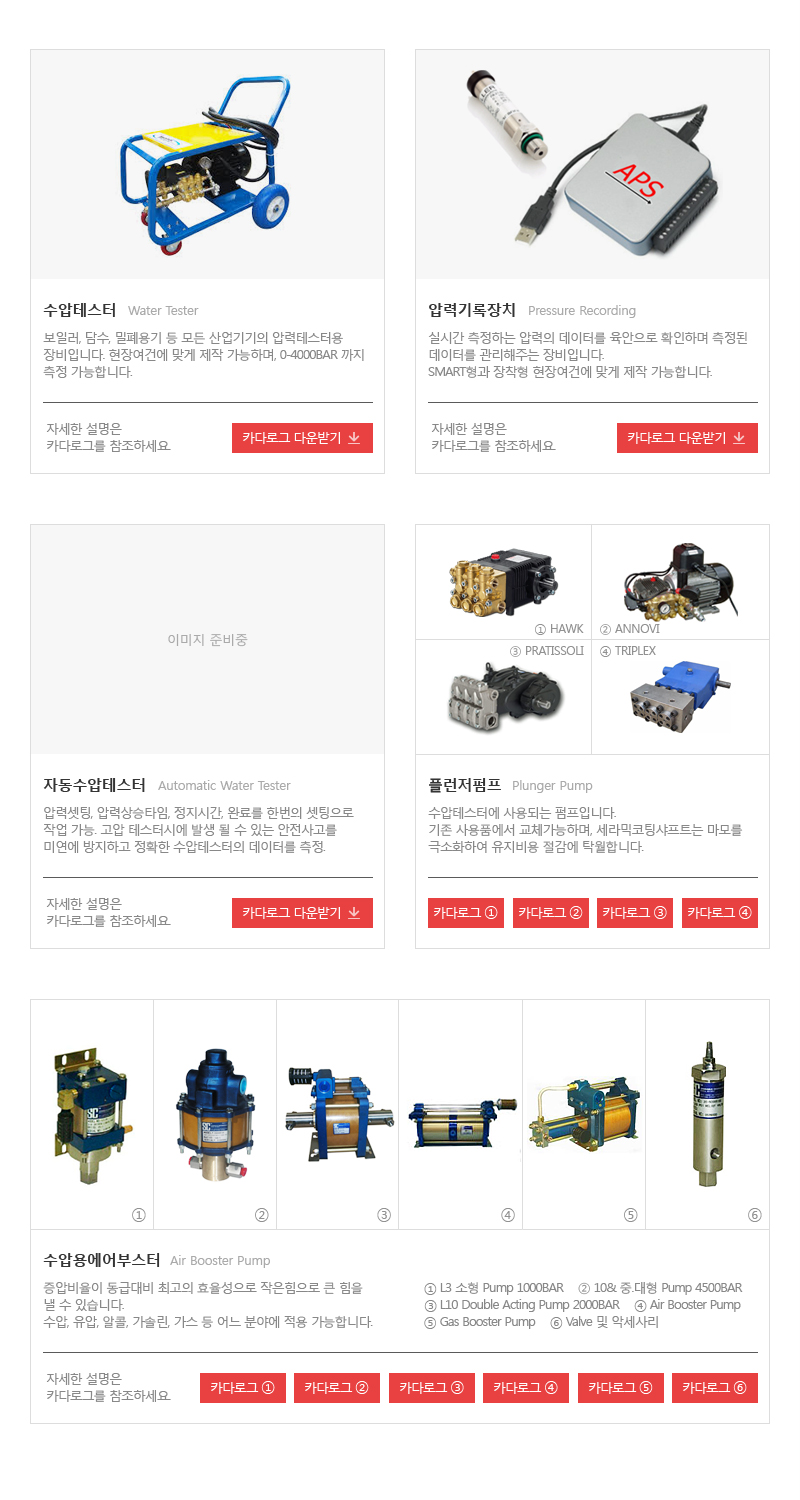Download the 수압테스터 Water Tester catalog
Viewport: 800px width, 1500px height.
pyautogui.click(x=302, y=438)
